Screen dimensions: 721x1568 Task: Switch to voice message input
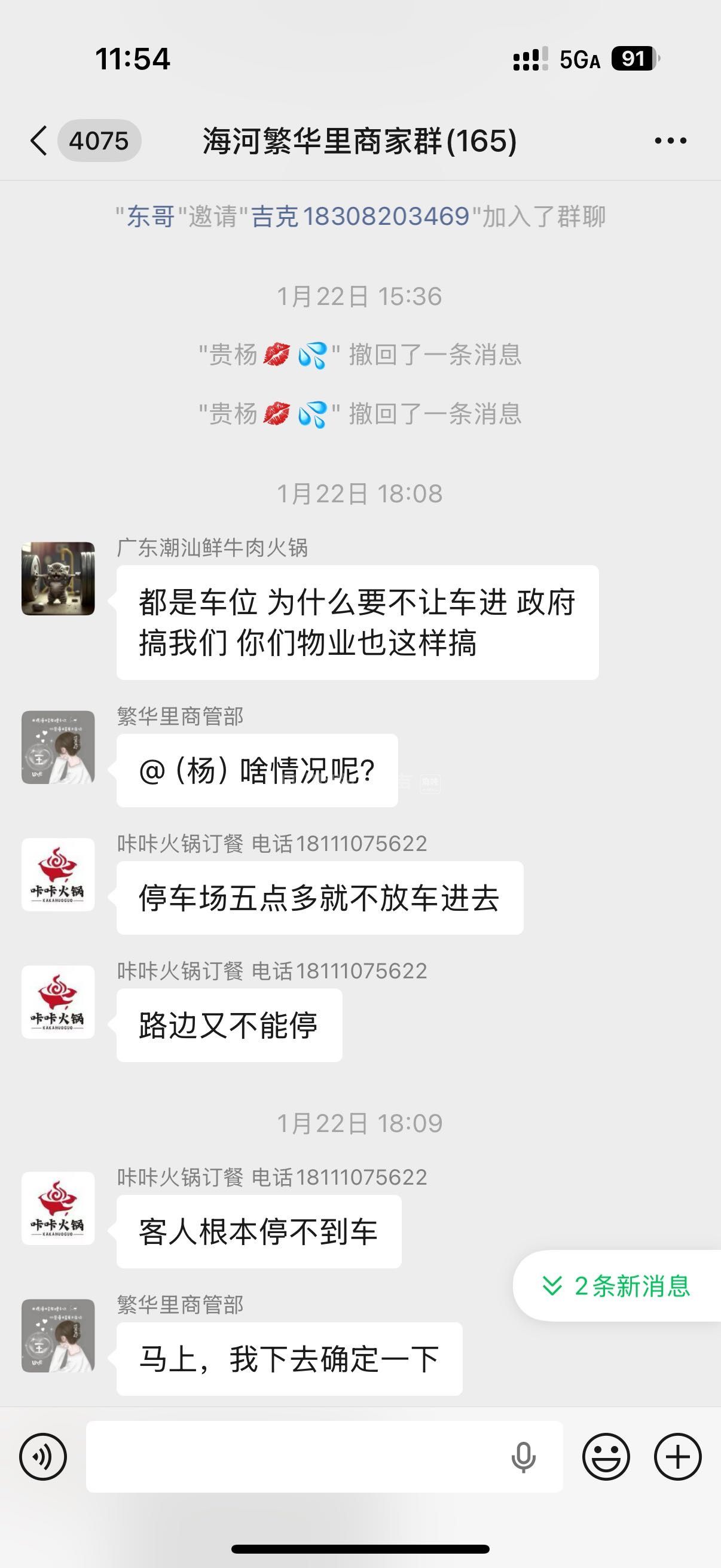(42, 1457)
